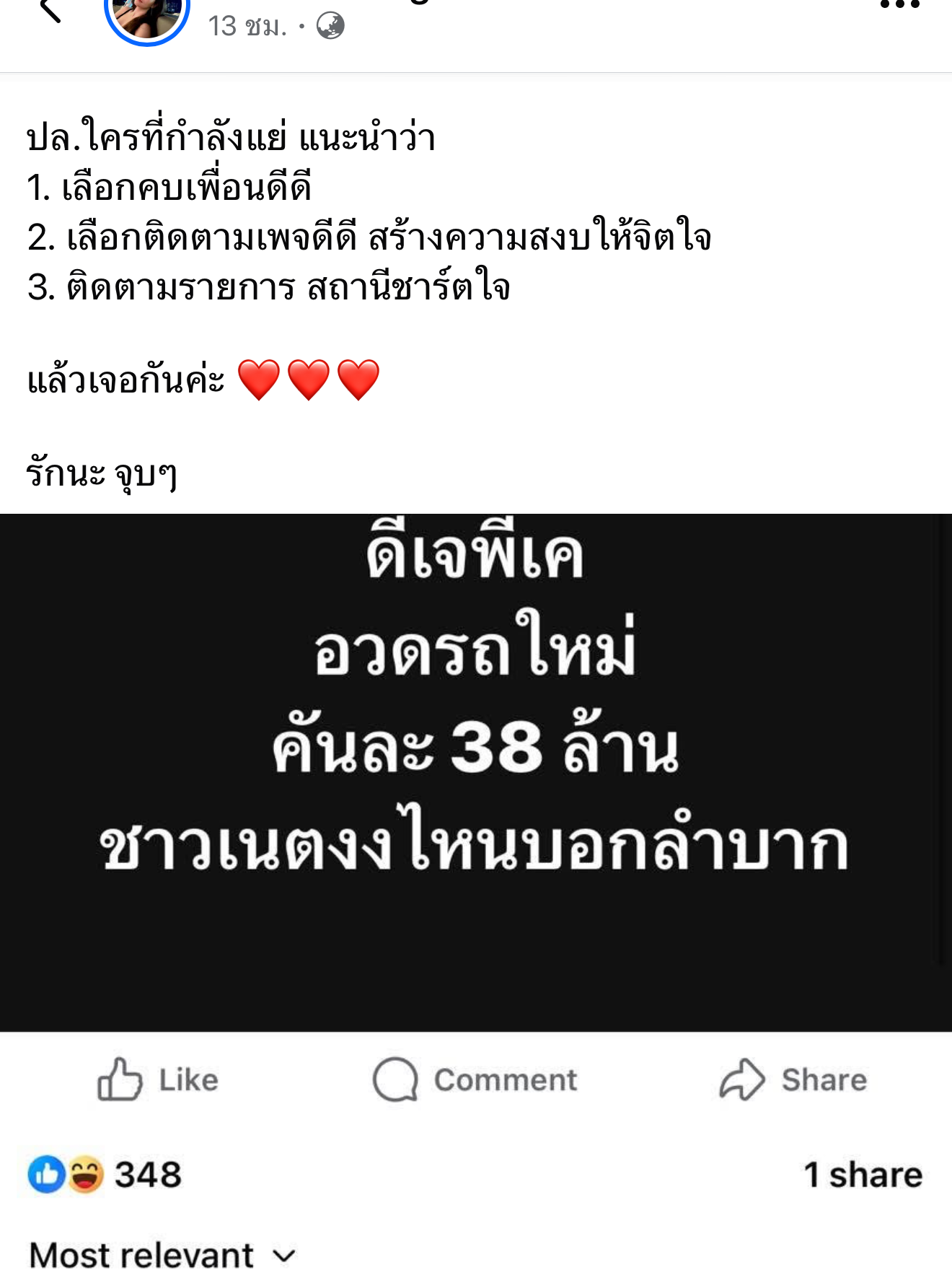View the 348 reactions list
The height and width of the screenshot is (1270, 952).
click(105, 1174)
